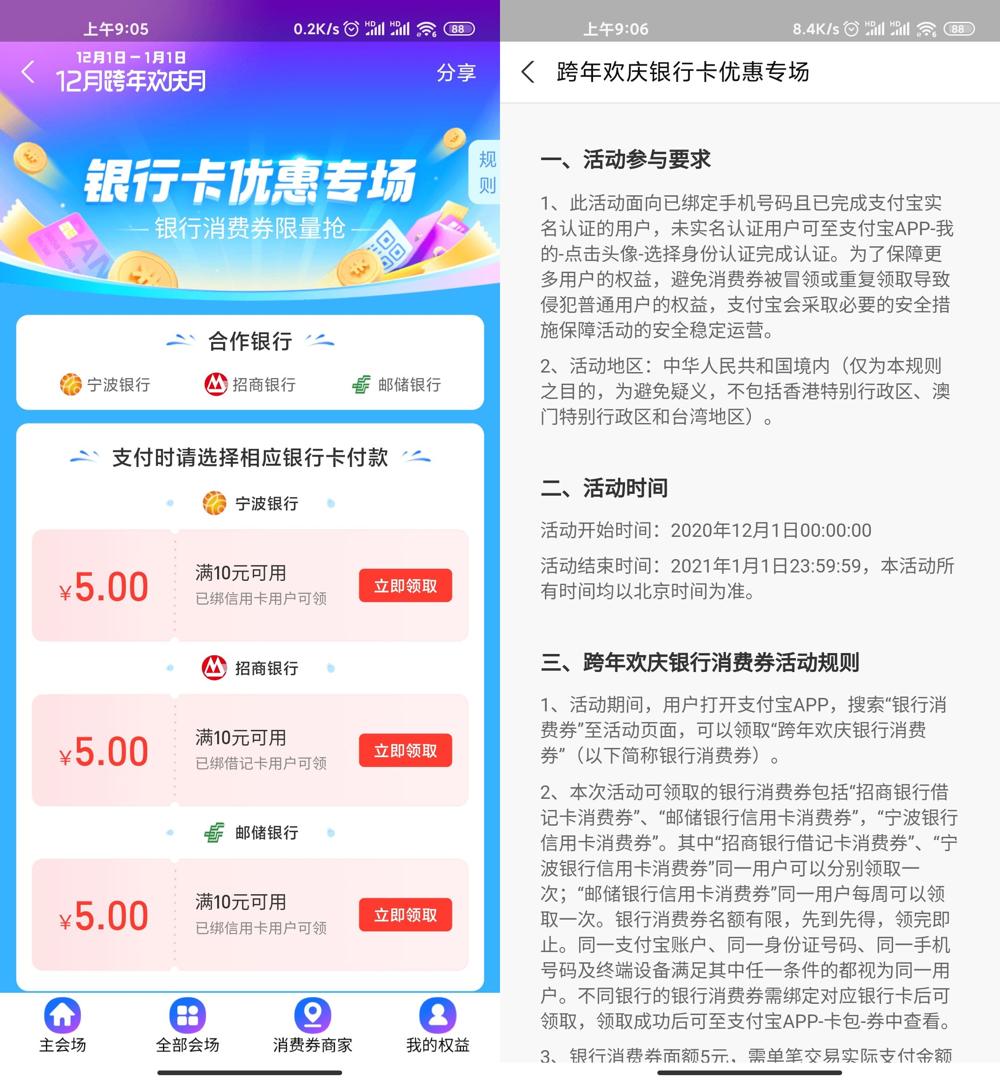Go back from 跨年欢庆银行卡优惠专场 rules page

click(528, 72)
